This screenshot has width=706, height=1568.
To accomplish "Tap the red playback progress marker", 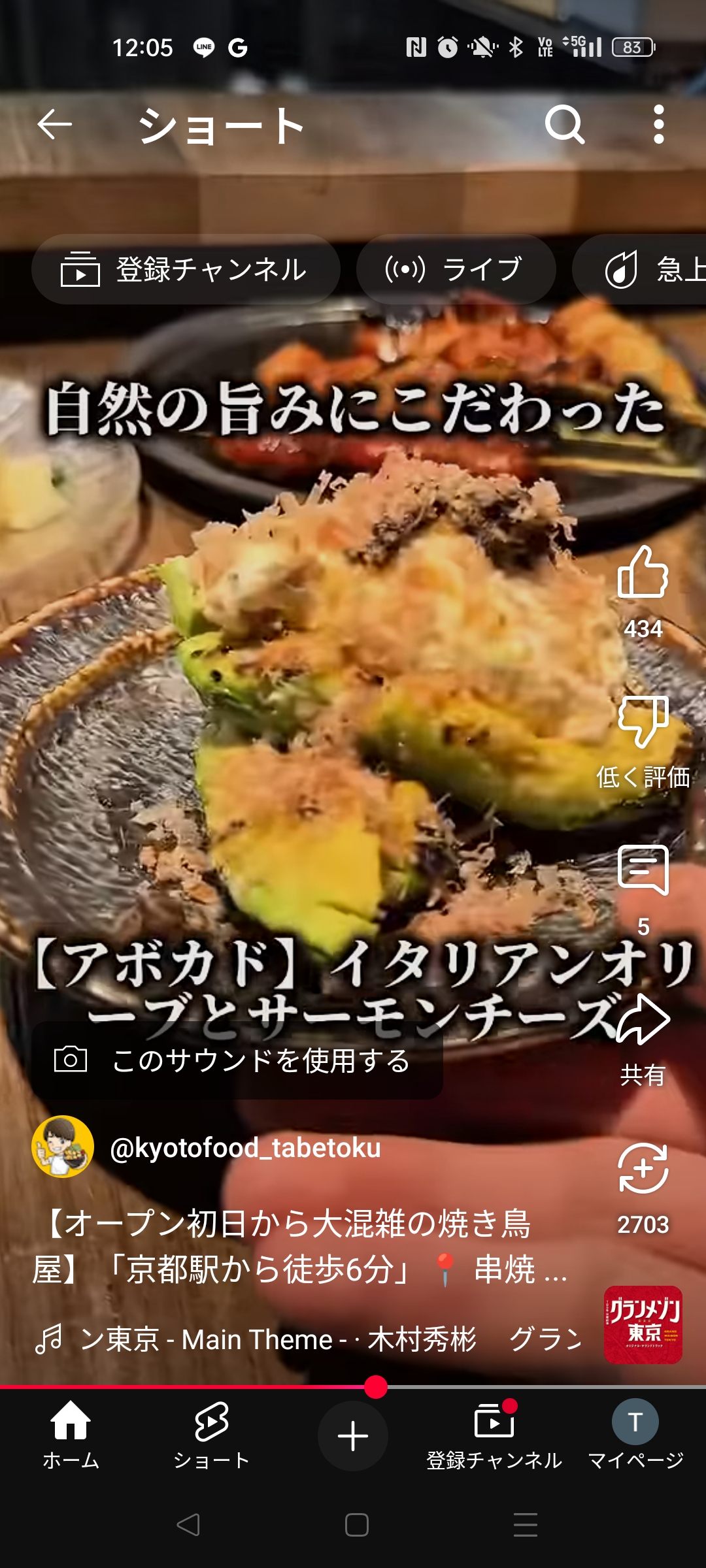I will [376, 1386].
